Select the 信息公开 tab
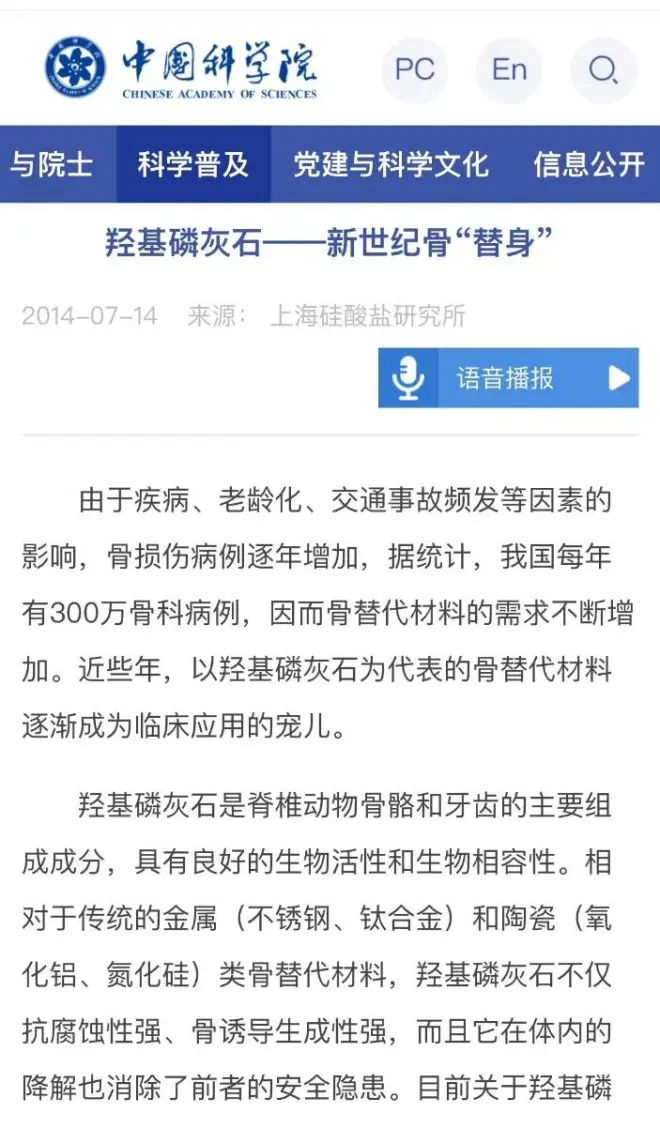 click(588, 165)
